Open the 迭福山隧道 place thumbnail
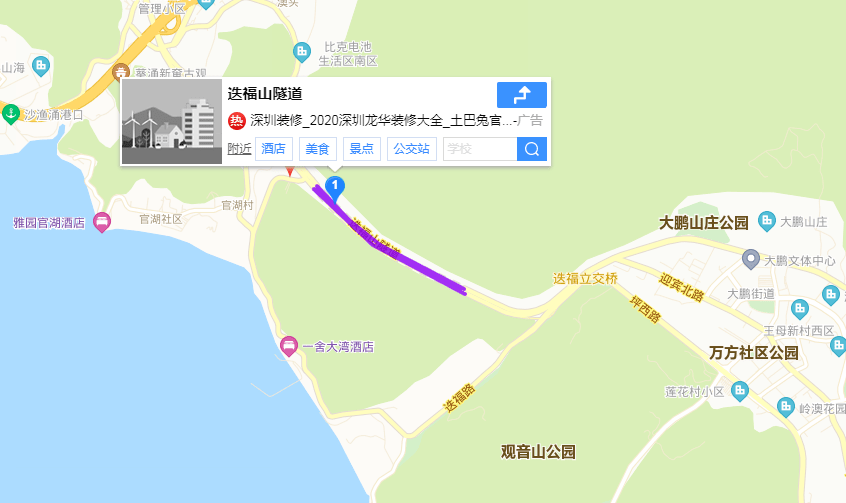The image size is (846, 503). click(x=171, y=122)
